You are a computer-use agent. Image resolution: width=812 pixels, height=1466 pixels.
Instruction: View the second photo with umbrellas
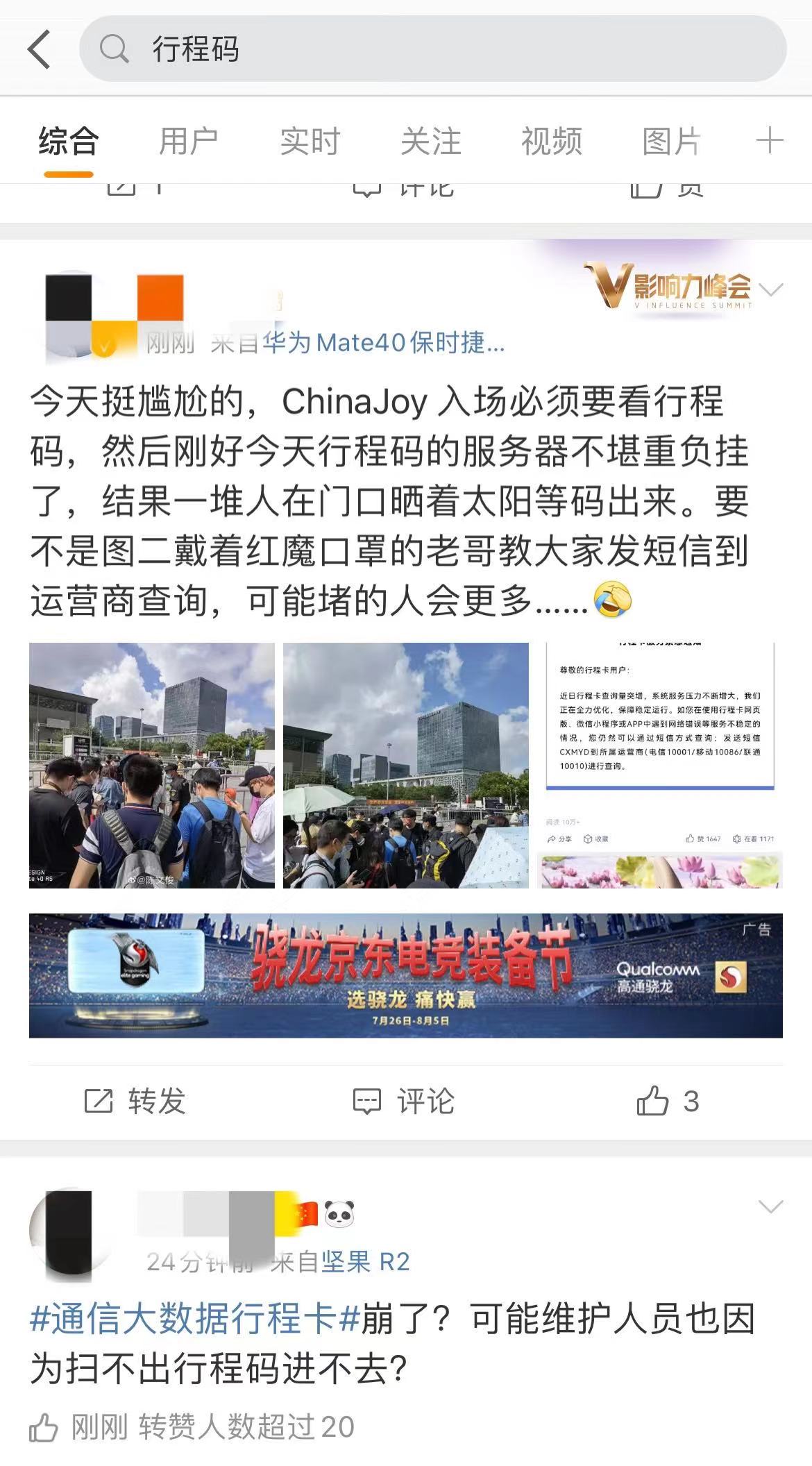pos(406,765)
